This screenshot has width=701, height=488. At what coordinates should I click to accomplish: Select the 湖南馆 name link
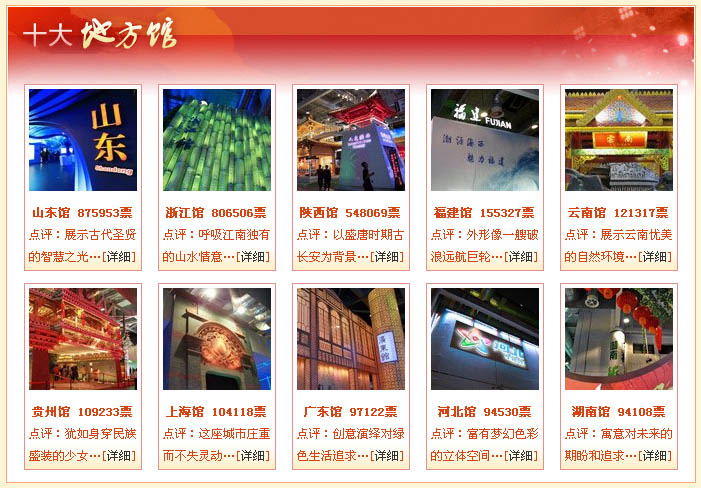591,412
